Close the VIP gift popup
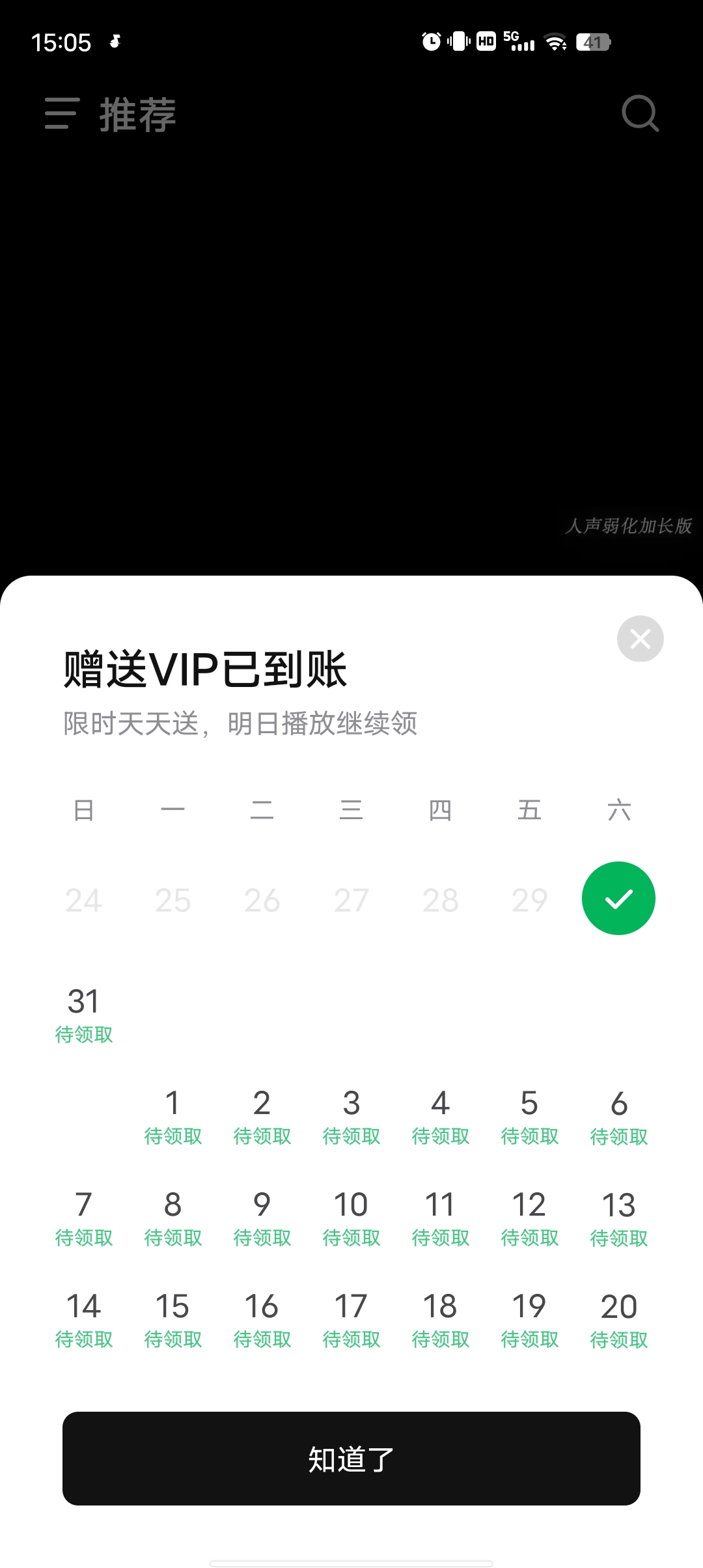 [x=640, y=638]
